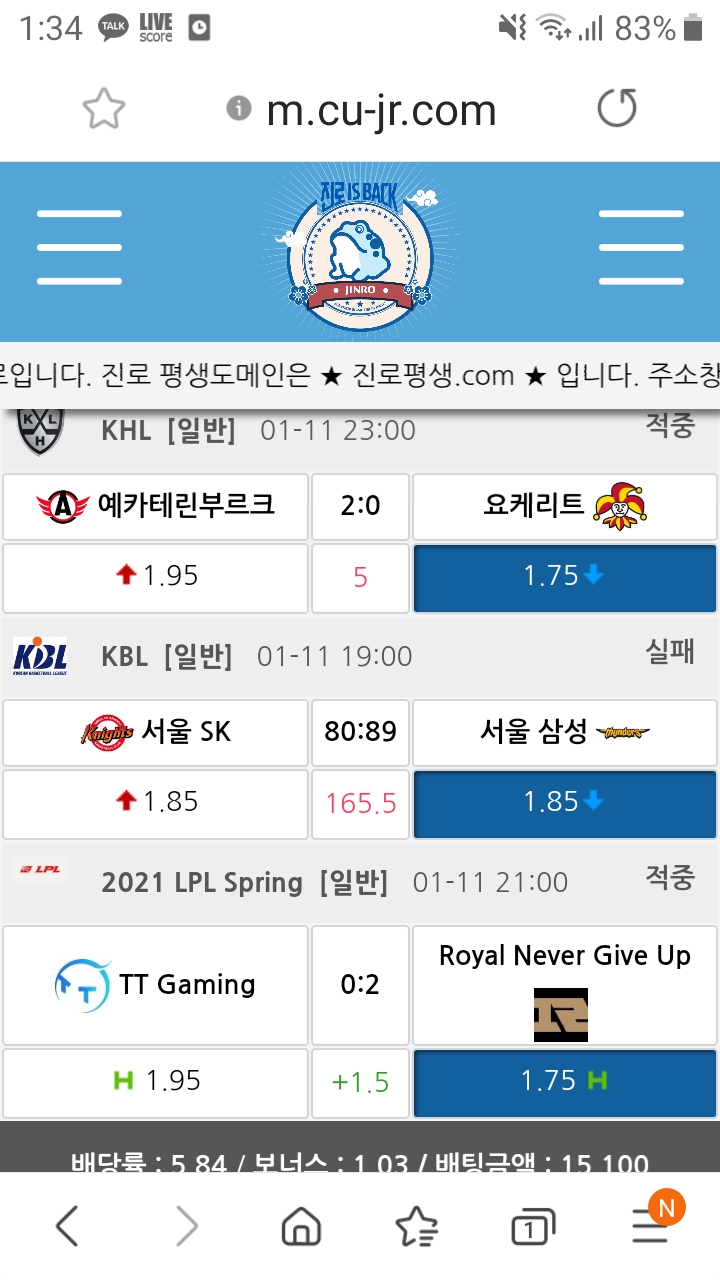Image resolution: width=720 pixels, height=1280 pixels.
Task: Tap the Jinro logo to go home
Action: coord(360,250)
